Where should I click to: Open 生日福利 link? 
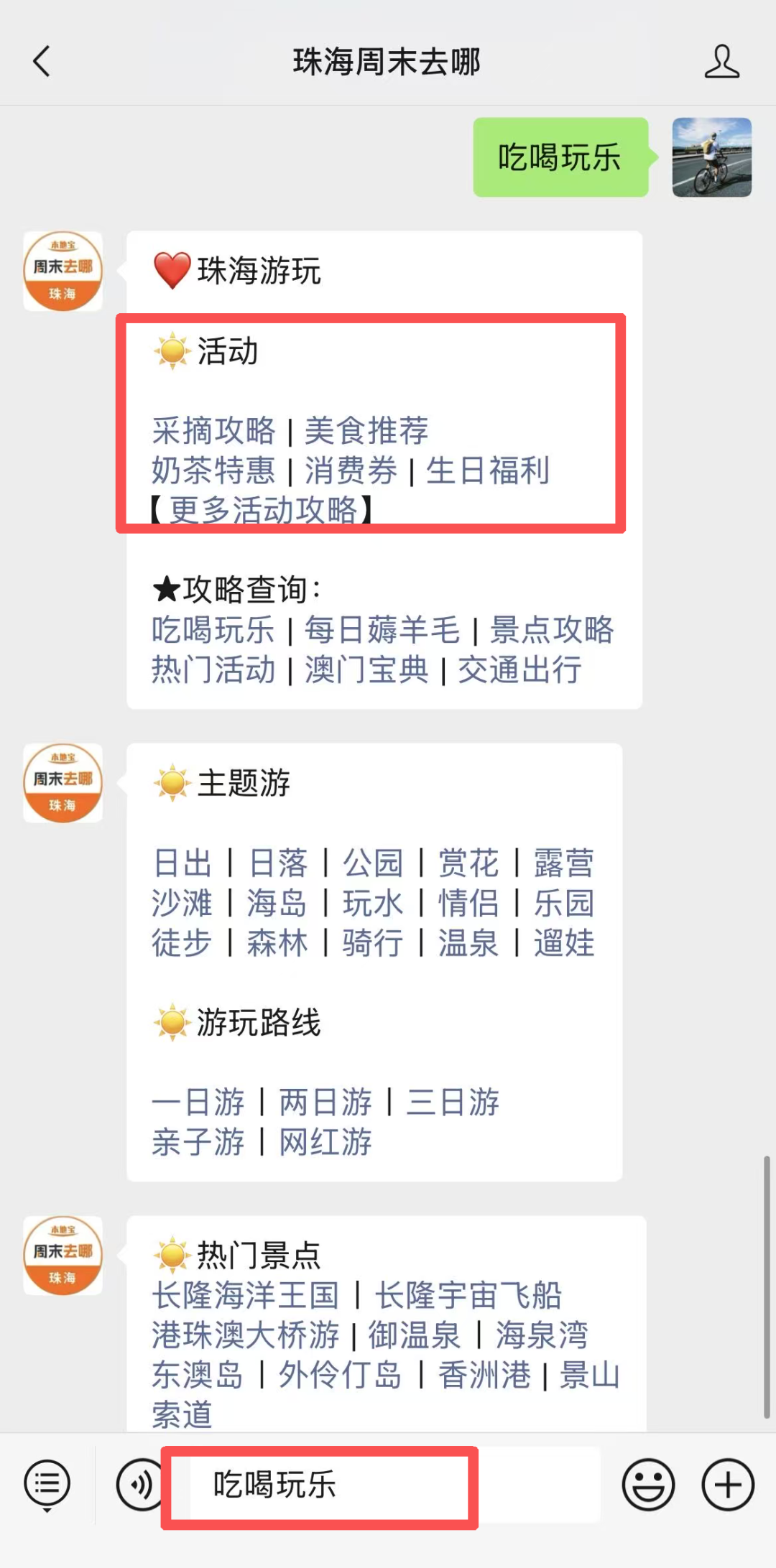(x=488, y=471)
